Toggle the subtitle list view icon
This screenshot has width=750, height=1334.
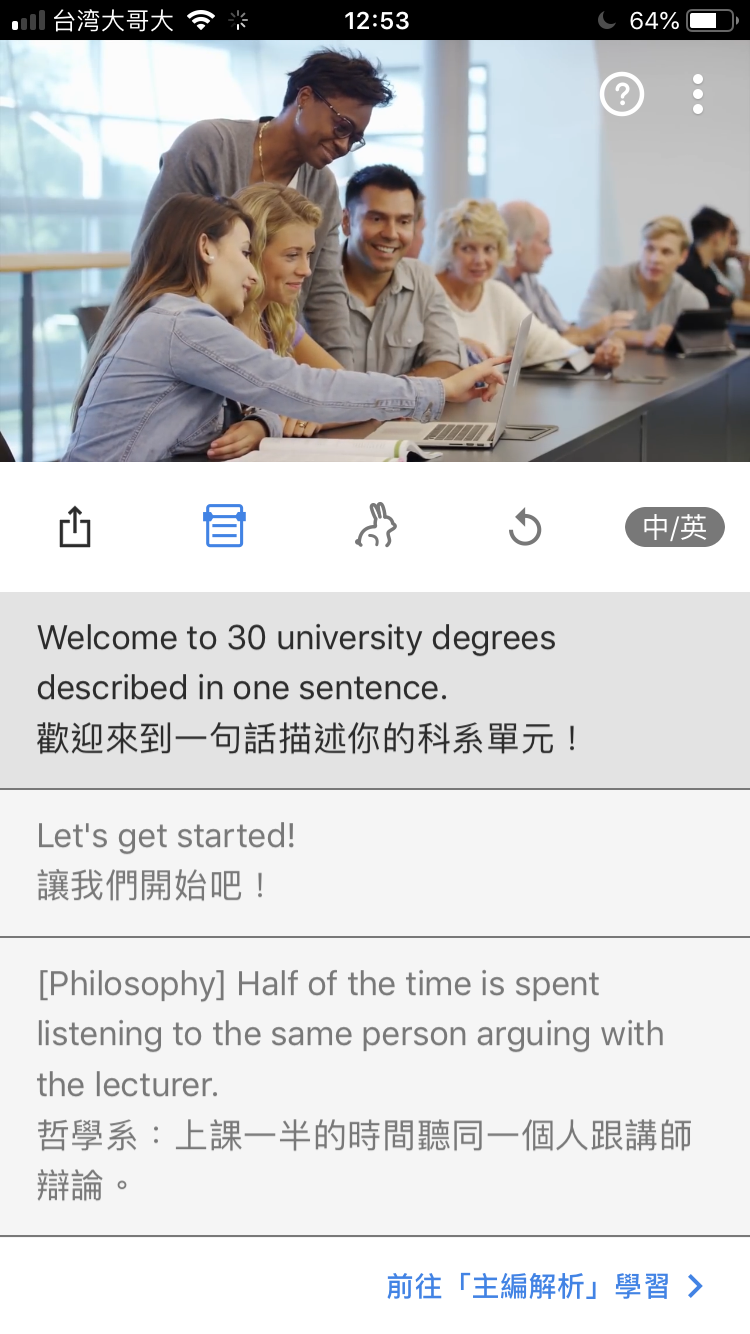point(225,527)
